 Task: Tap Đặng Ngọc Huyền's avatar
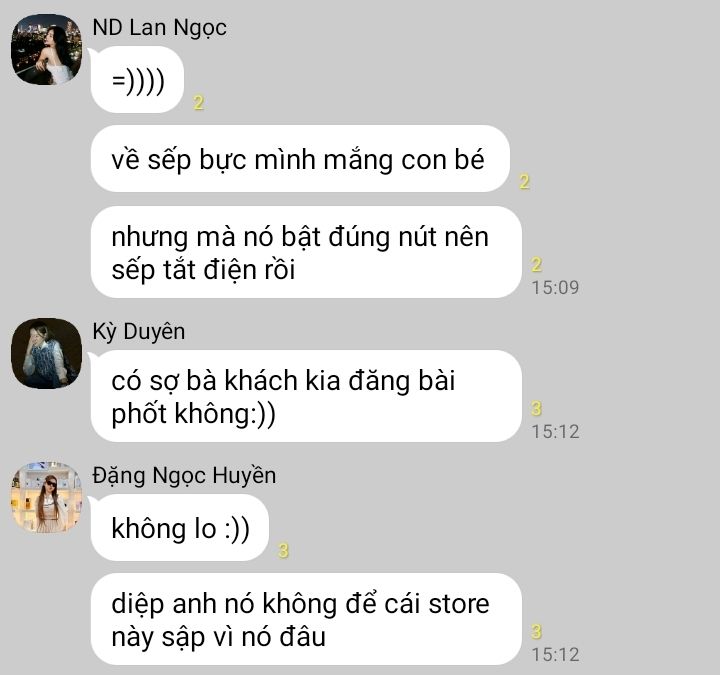[x=46, y=497]
